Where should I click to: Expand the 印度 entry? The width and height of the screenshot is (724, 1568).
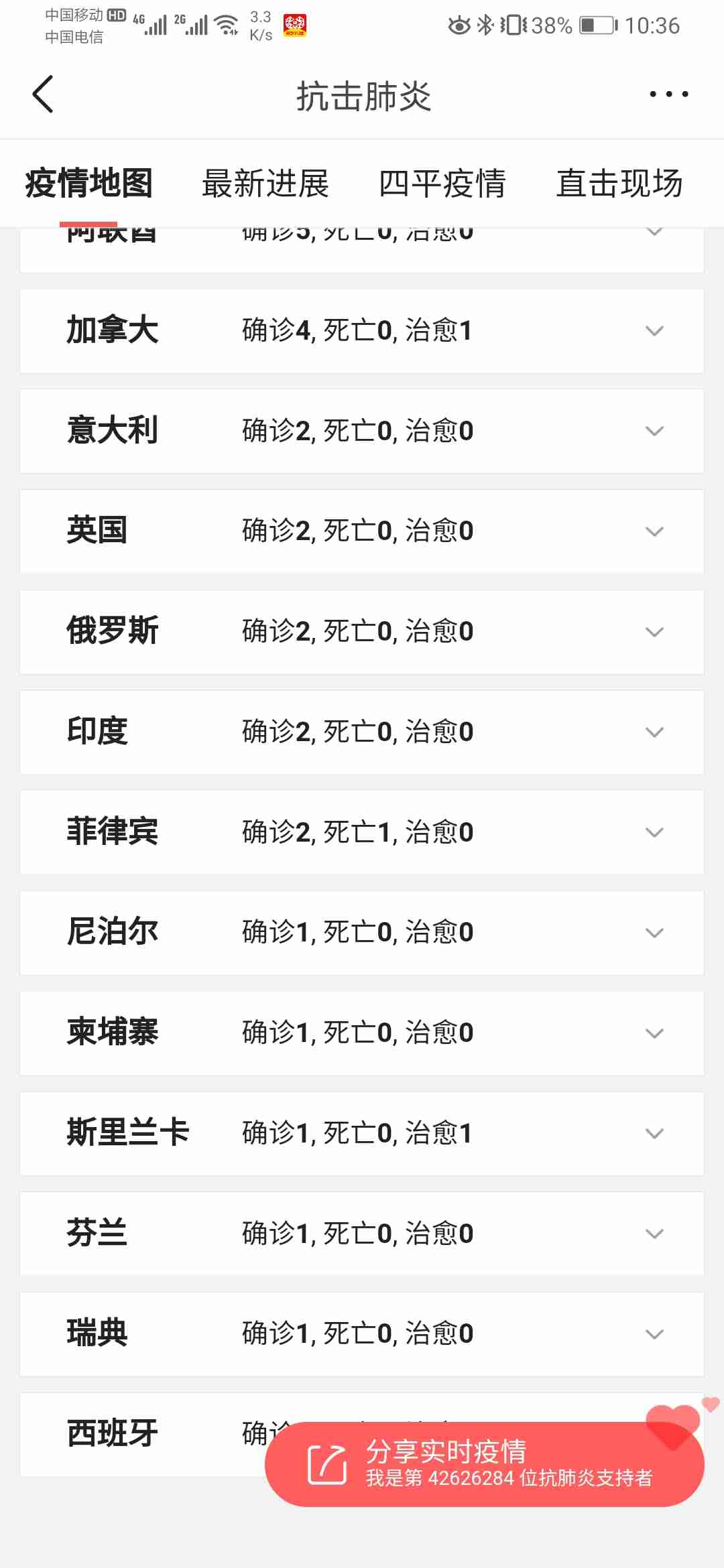pyautogui.click(x=654, y=732)
